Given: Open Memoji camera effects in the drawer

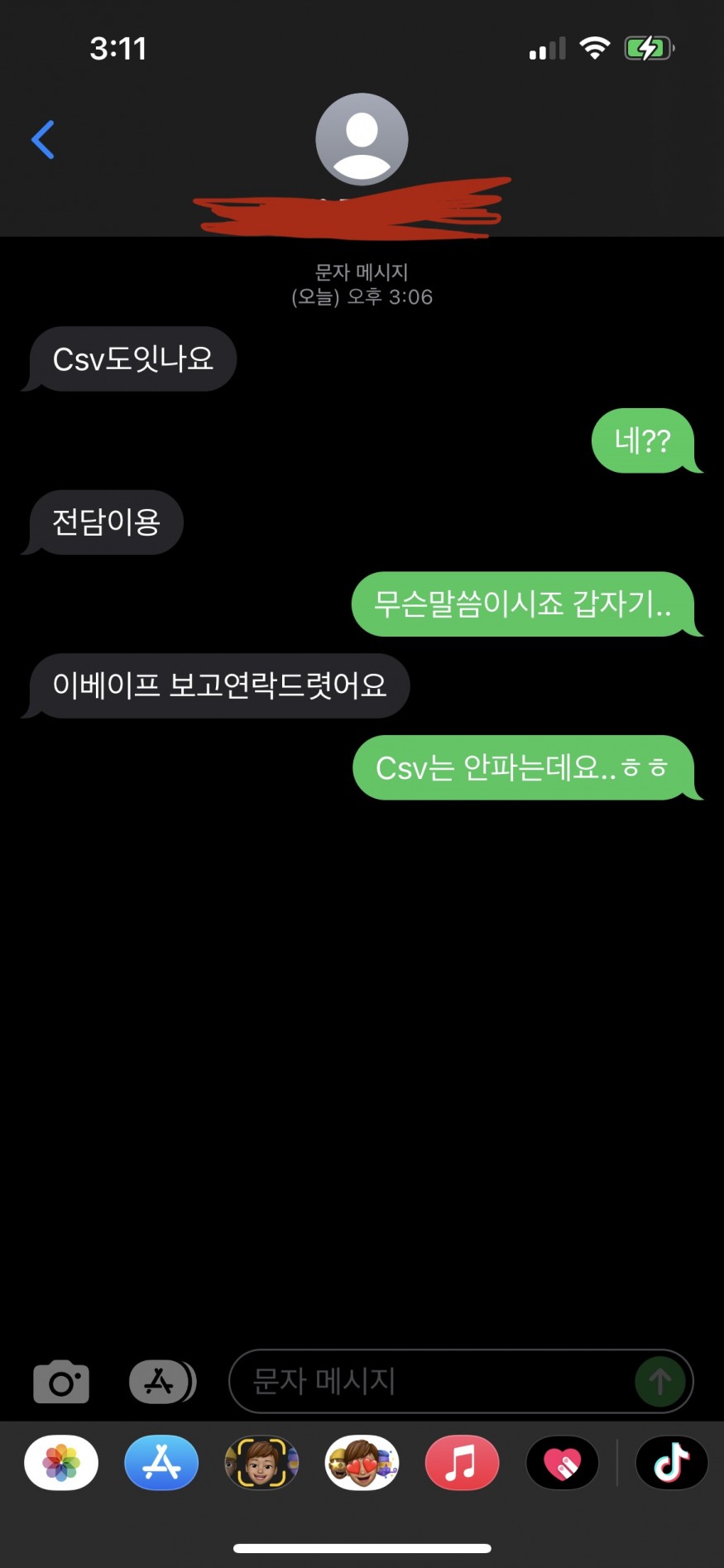Looking at the screenshot, I should tap(261, 1463).
